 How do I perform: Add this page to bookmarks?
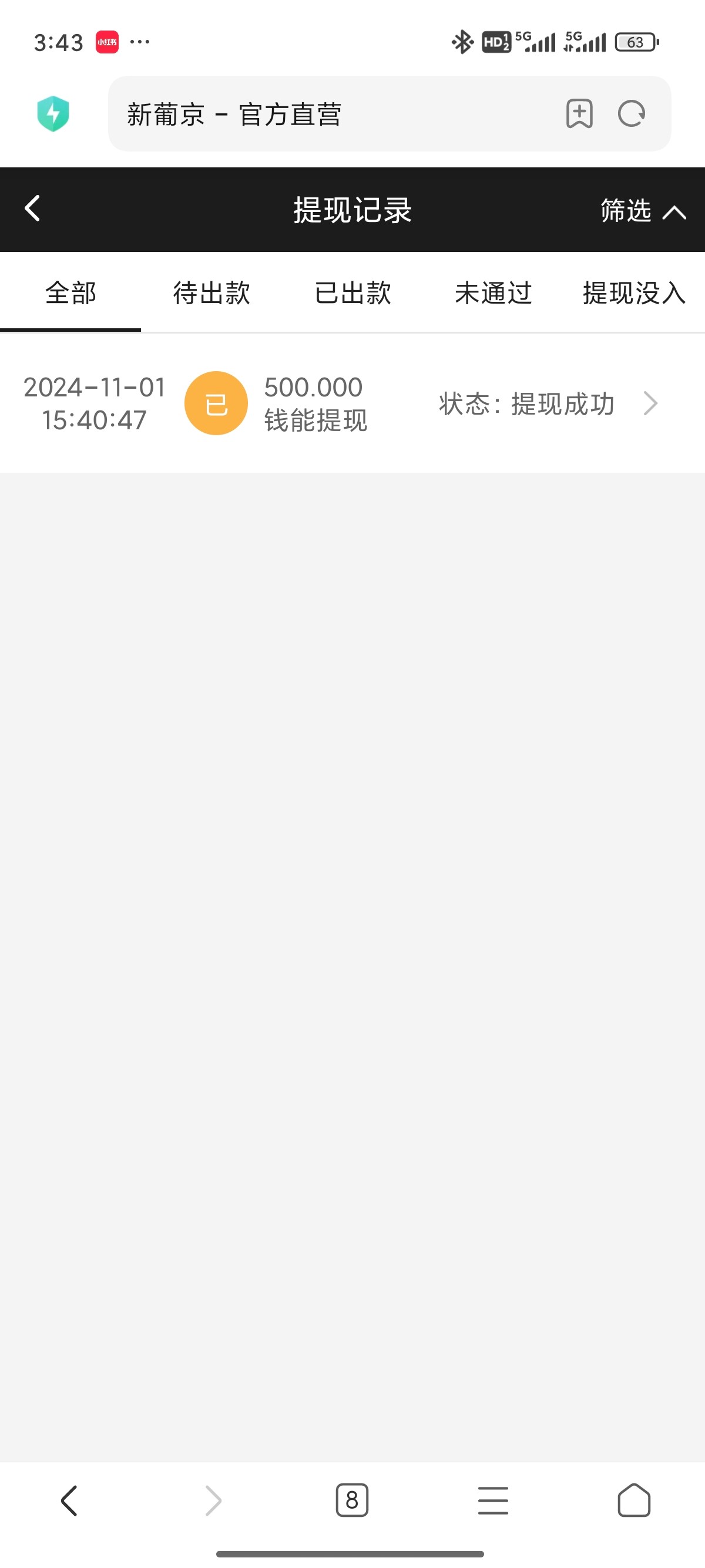[x=579, y=114]
